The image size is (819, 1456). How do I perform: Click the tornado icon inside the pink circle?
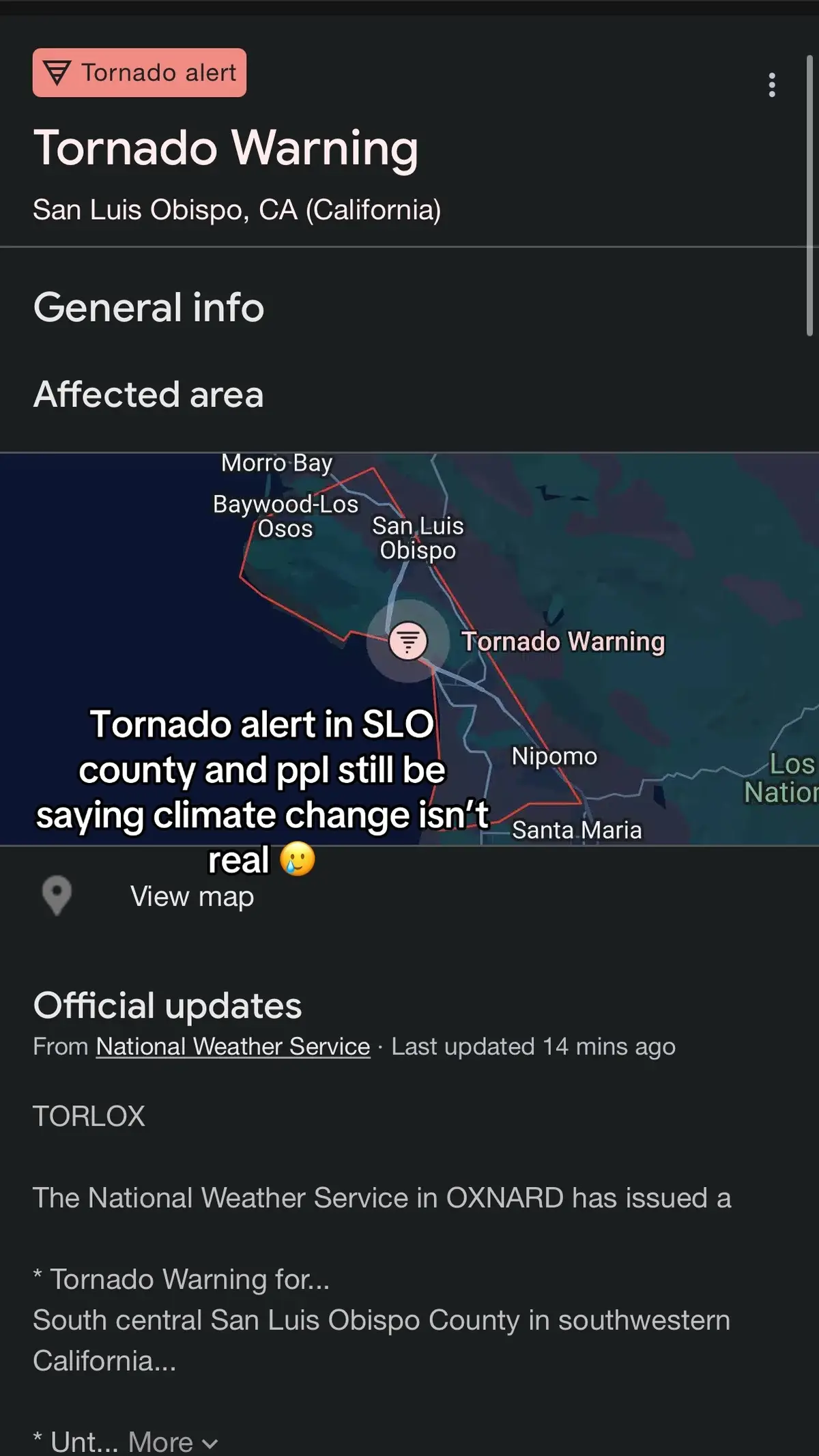pos(408,642)
